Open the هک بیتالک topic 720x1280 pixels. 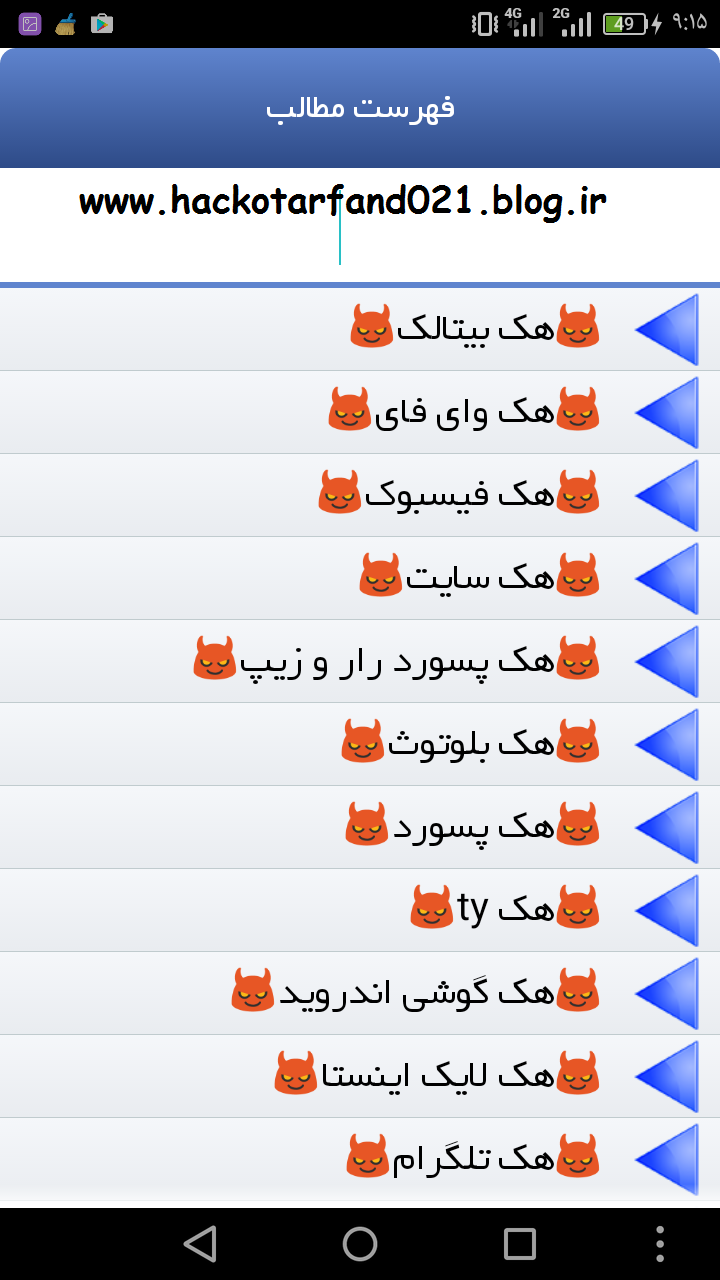pos(475,329)
